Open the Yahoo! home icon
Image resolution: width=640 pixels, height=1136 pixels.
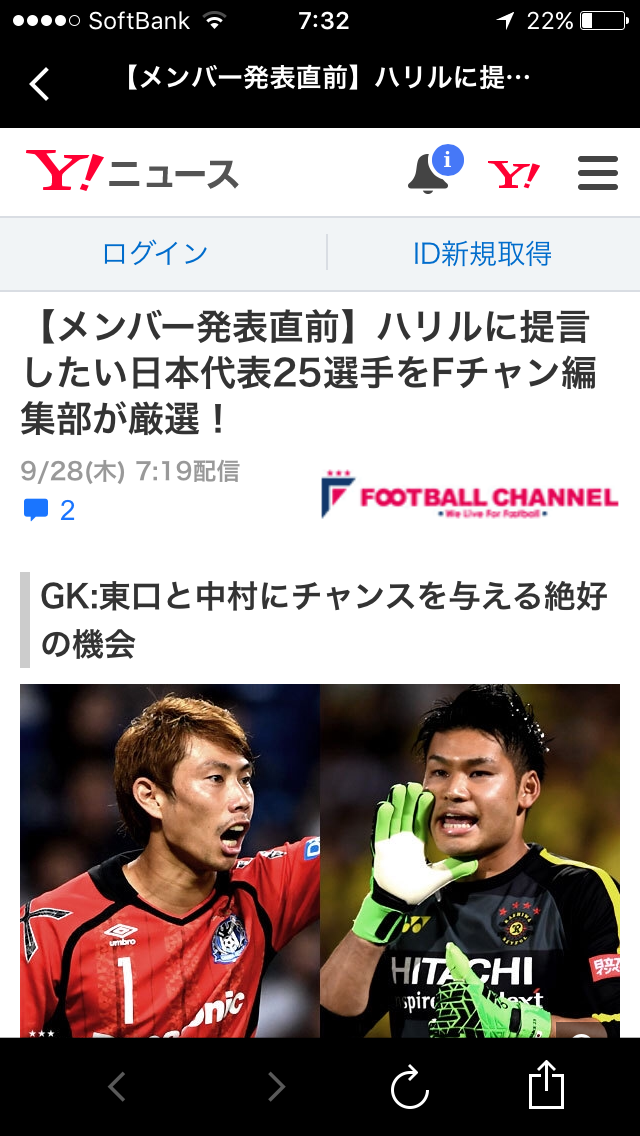[x=514, y=174]
